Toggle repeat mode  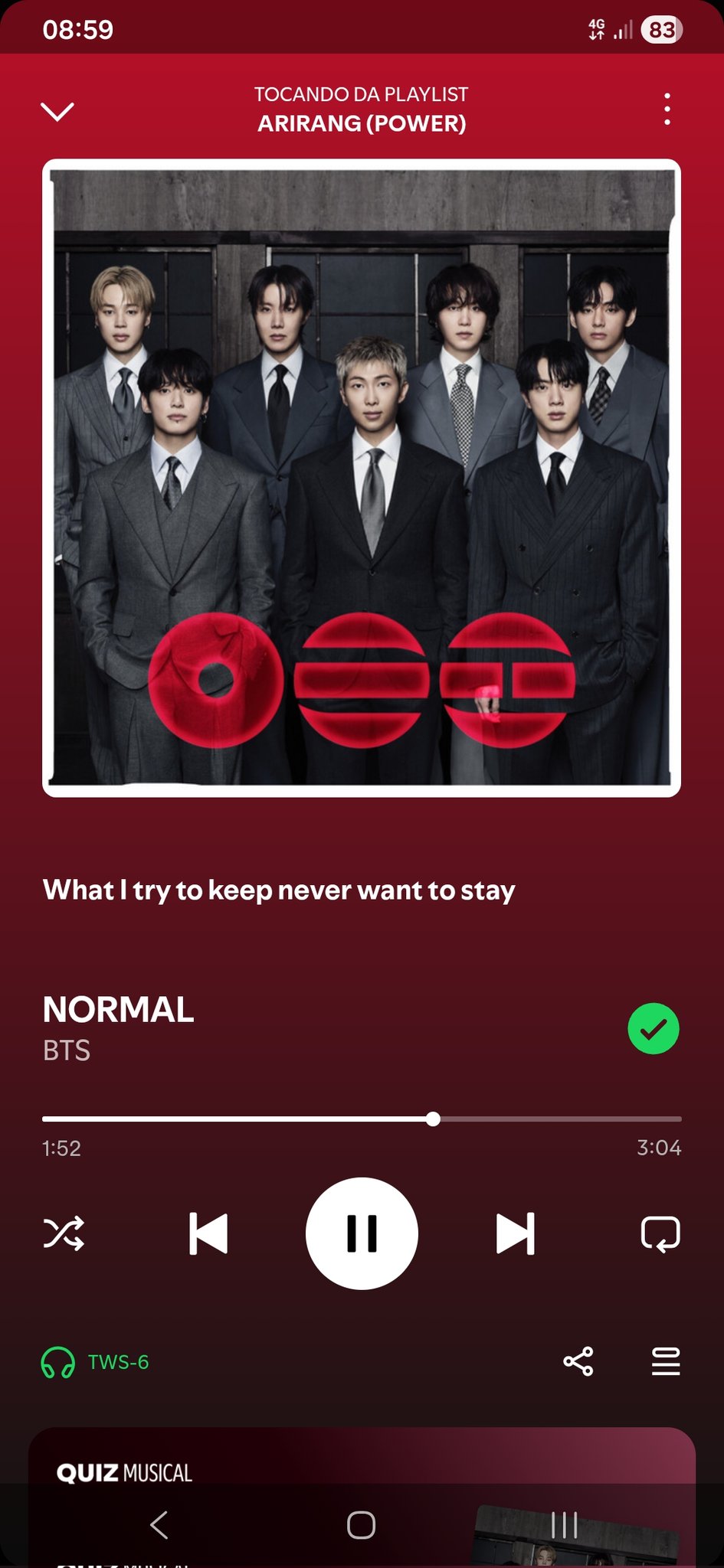(x=660, y=1233)
